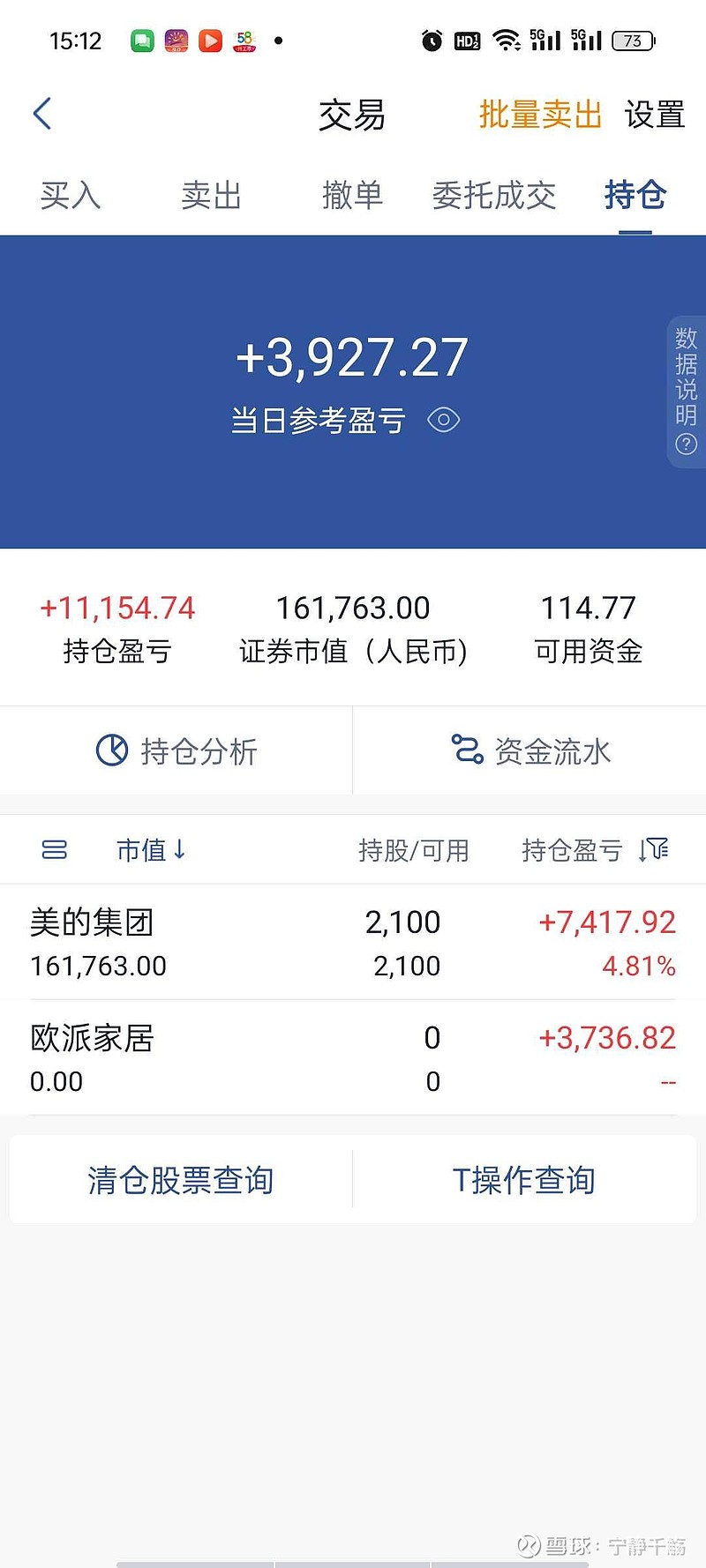Open 批量卖出 batch sell
The height and width of the screenshot is (1568, 706).
click(x=540, y=115)
